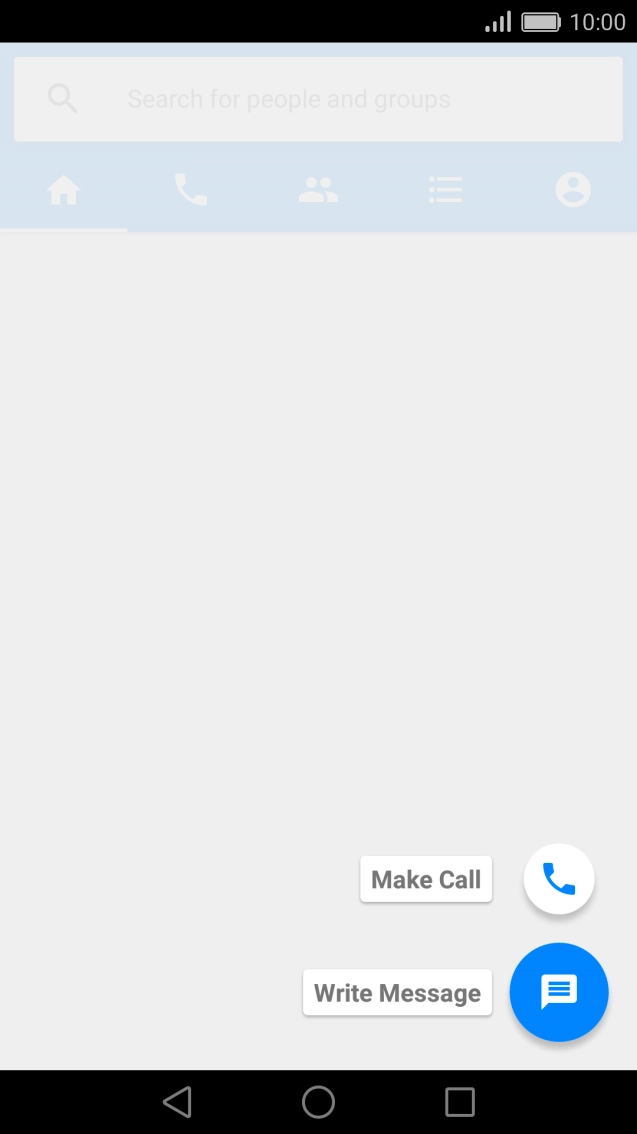Screen dimensions: 637x1134
Task: Switch to the Profile tab
Action: click(573, 190)
